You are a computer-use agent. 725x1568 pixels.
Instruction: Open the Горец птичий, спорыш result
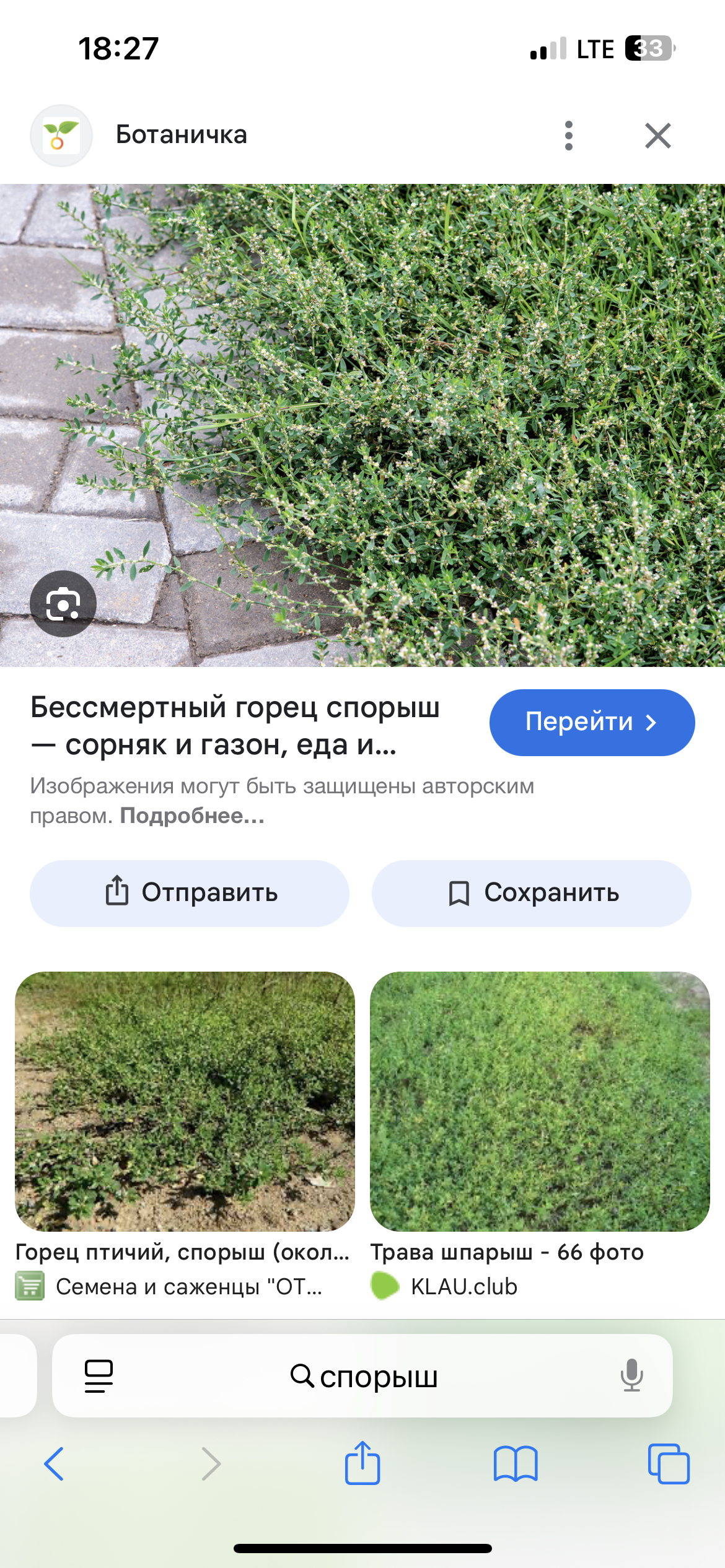(x=185, y=1102)
